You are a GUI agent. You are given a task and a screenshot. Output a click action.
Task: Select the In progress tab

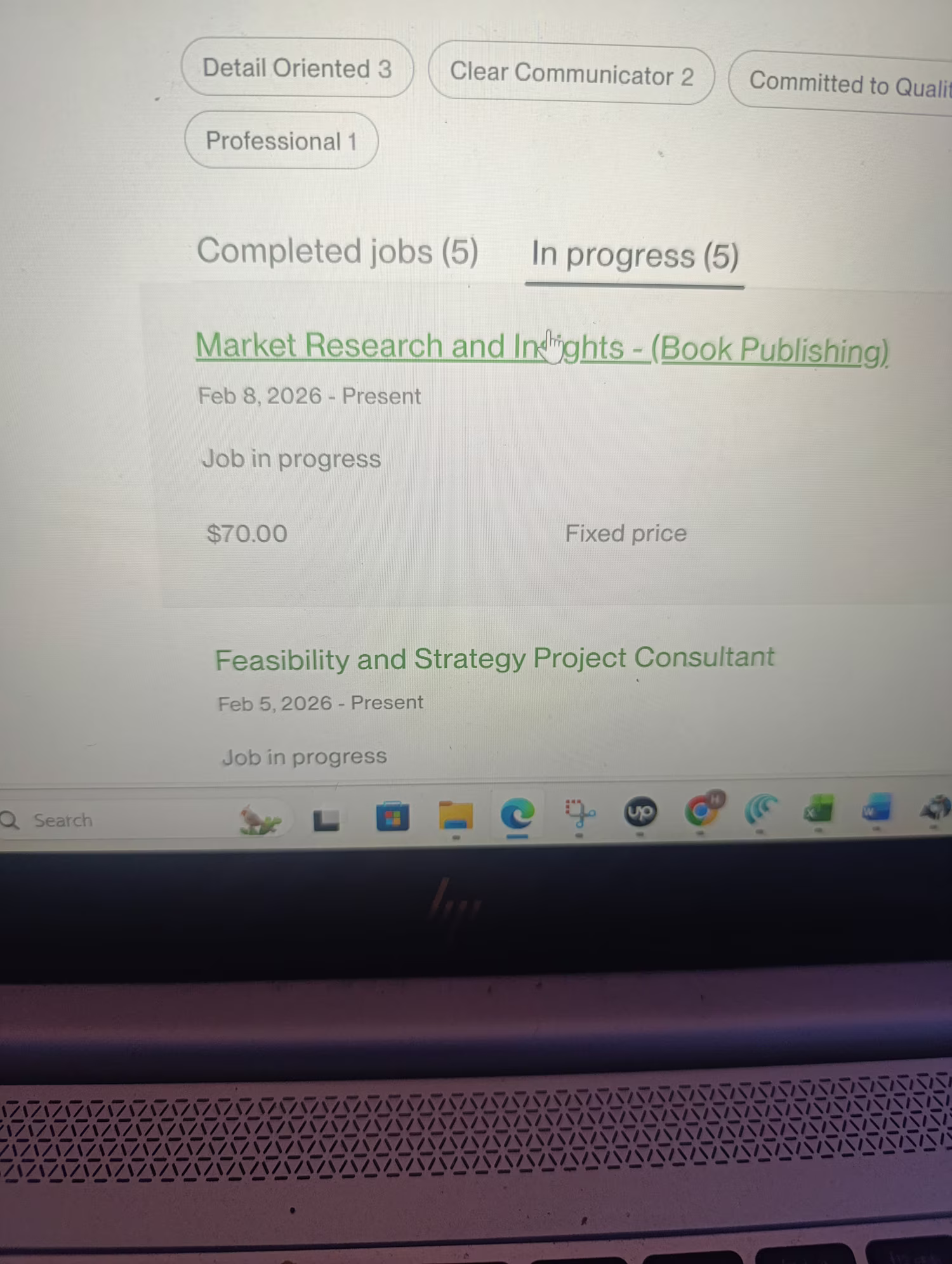[635, 256]
